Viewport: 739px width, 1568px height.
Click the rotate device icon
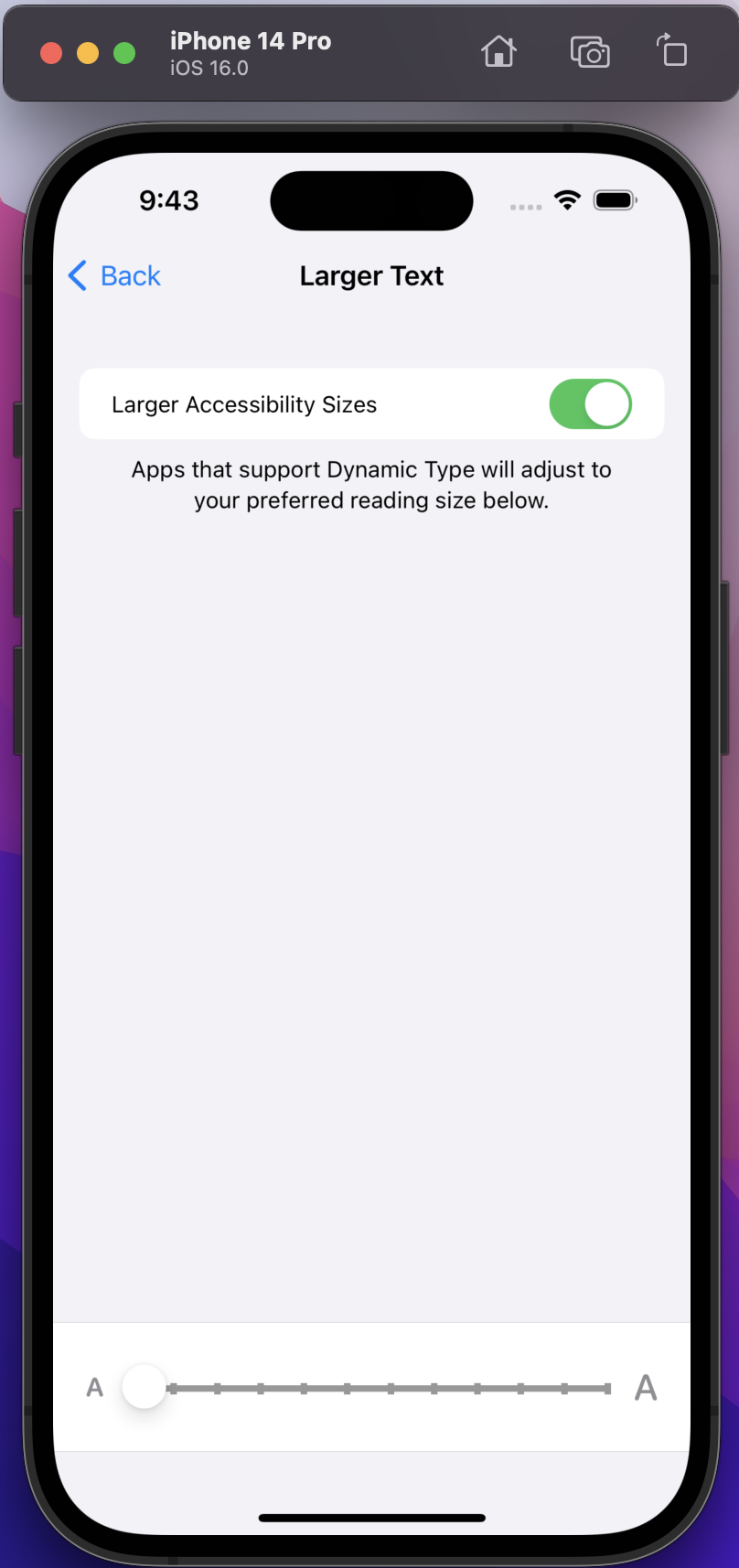click(672, 52)
